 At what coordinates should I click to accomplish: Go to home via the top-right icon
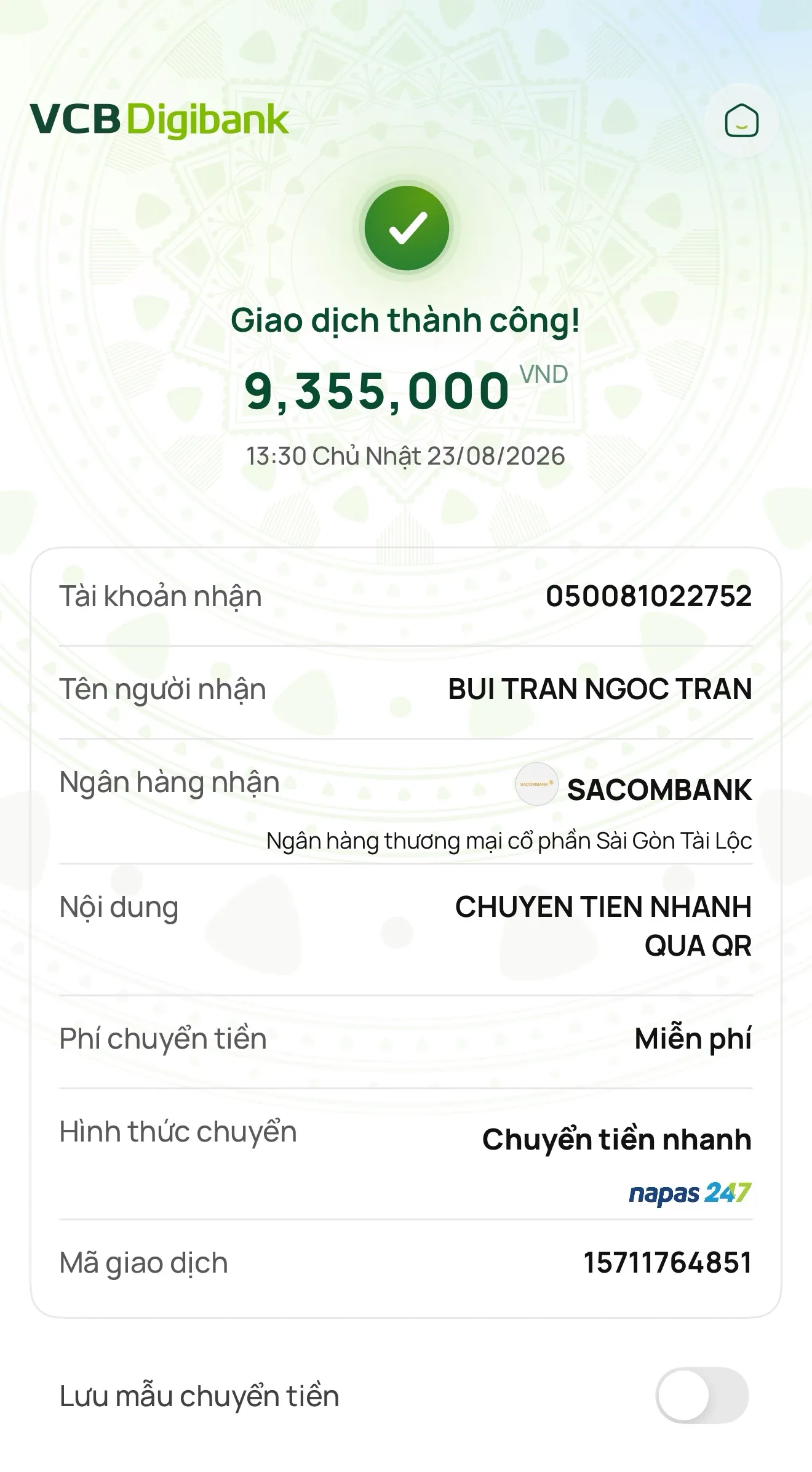point(741,121)
